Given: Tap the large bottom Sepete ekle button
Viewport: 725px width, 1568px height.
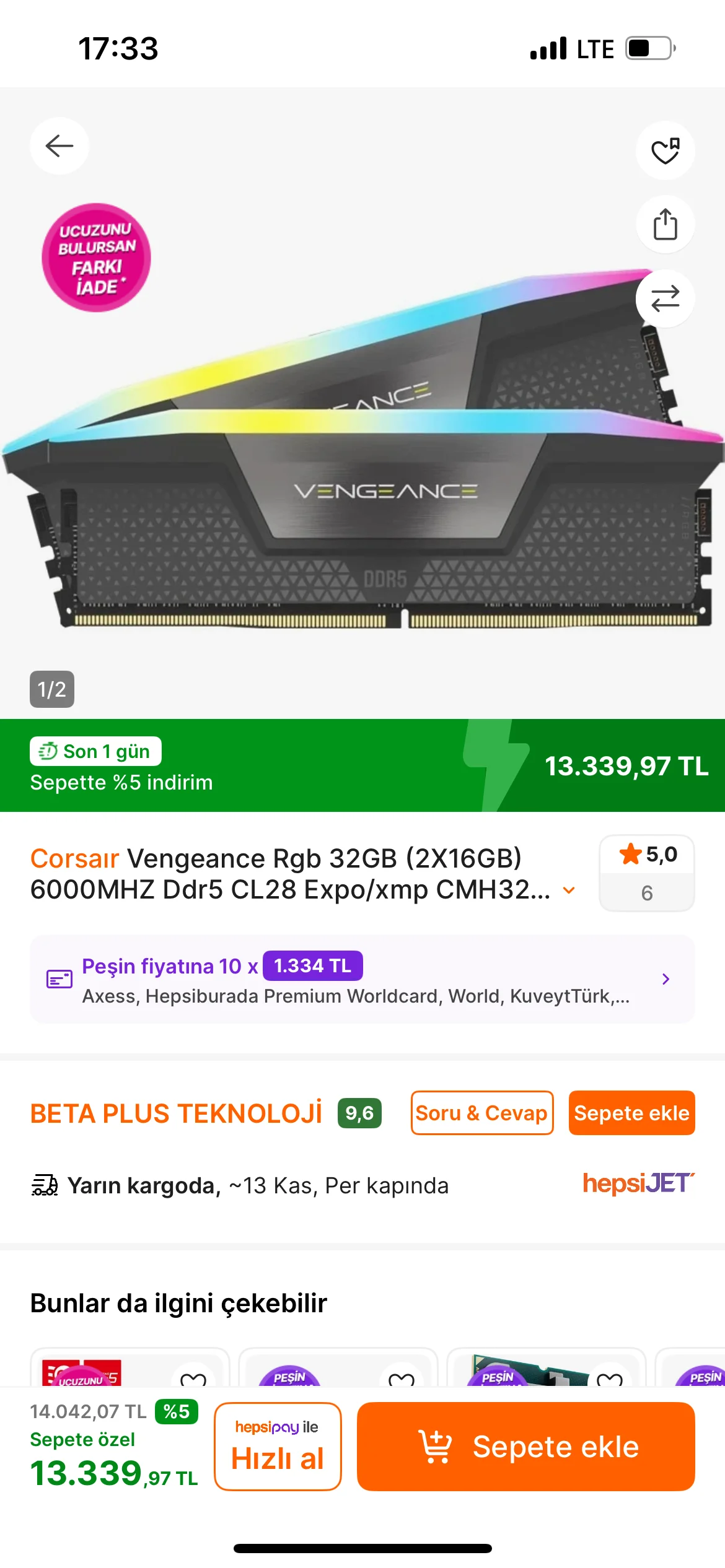Looking at the screenshot, I should click(525, 1446).
